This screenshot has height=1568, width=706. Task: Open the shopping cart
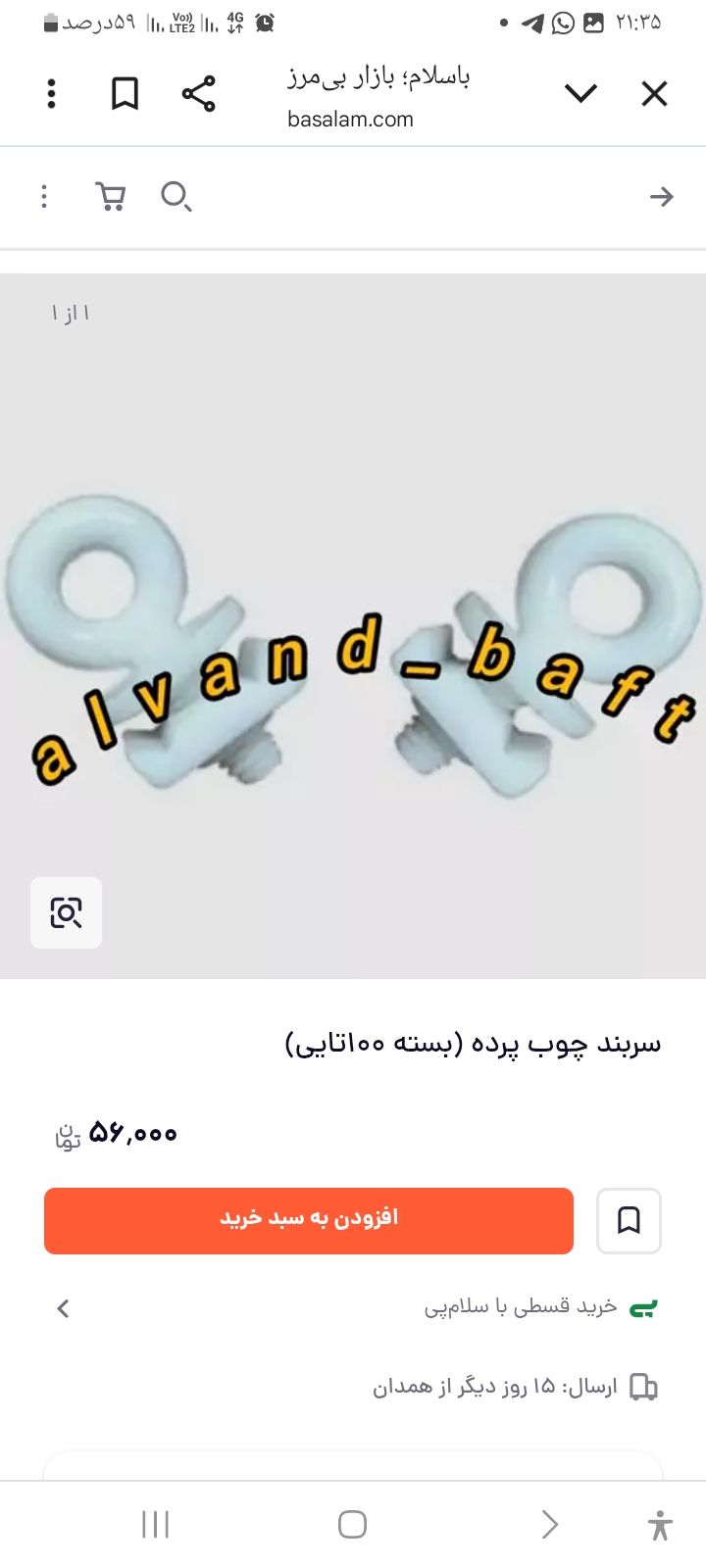tap(111, 197)
